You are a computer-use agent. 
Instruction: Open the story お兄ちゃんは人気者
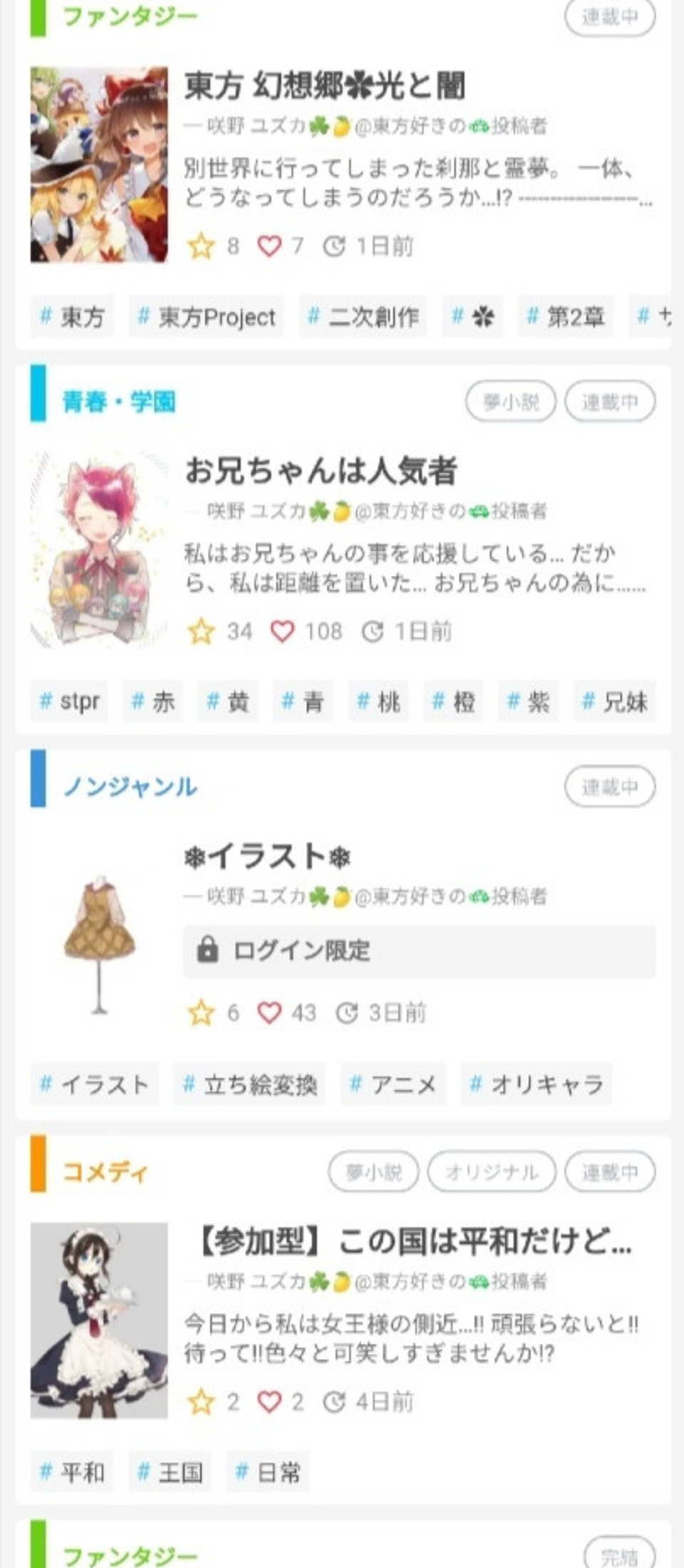click(321, 471)
